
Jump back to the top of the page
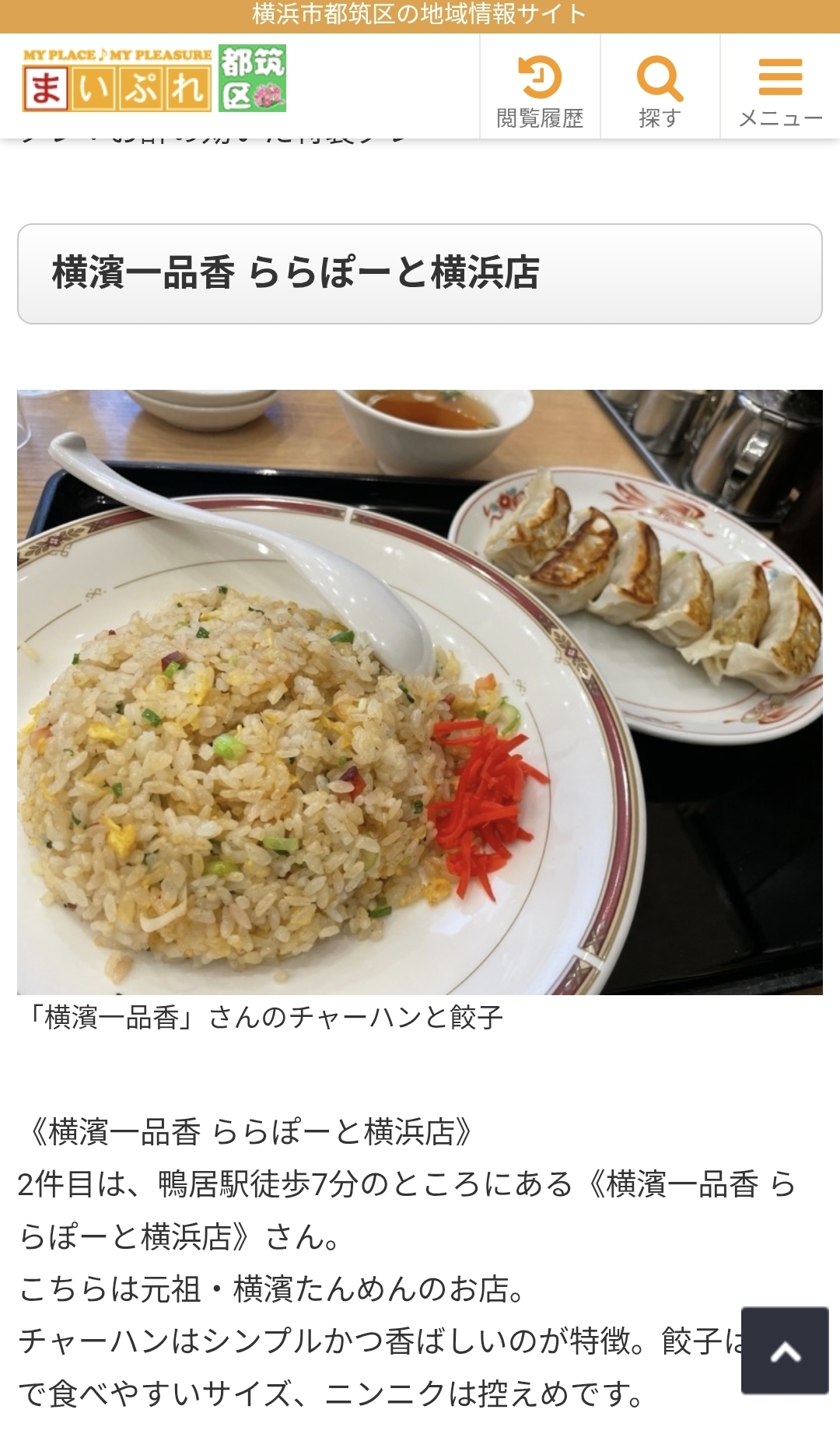pos(784,1350)
